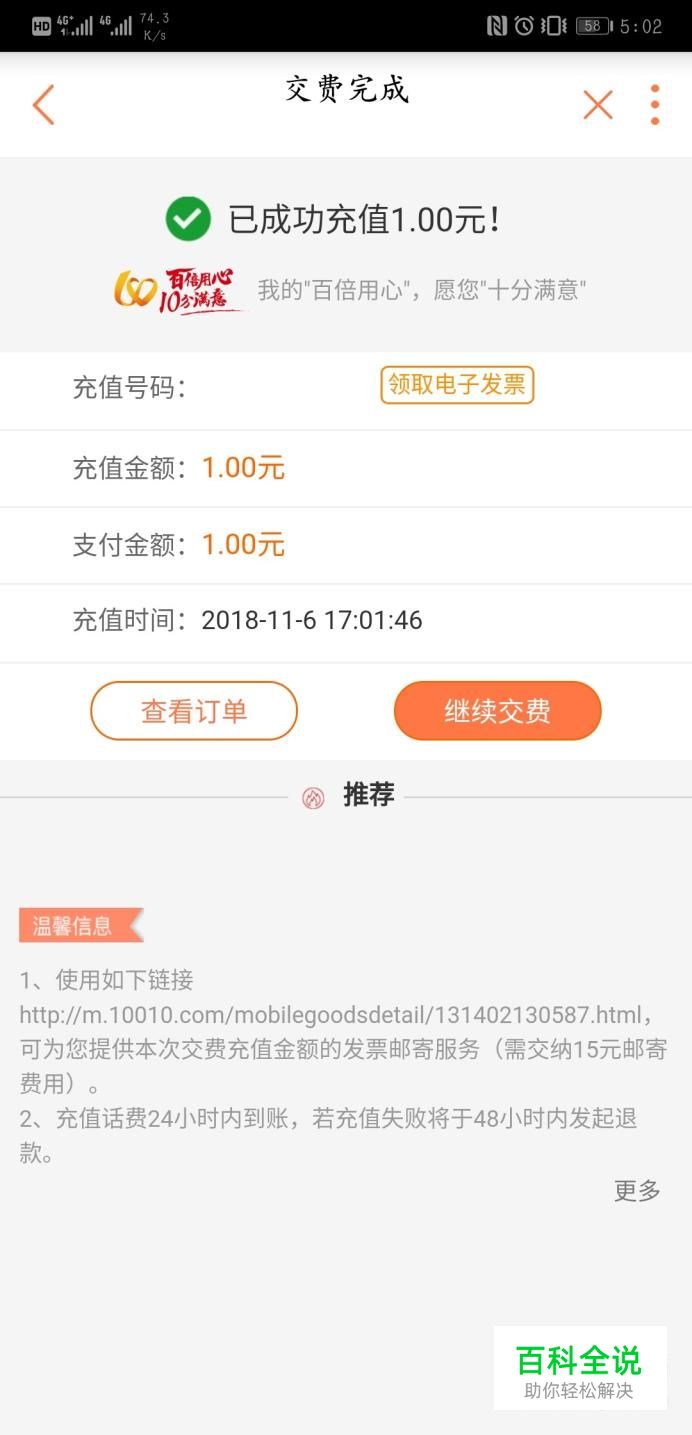692x1435 pixels.
Task: Tap 继续交费 to continue paying
Action: pos(498,711)
